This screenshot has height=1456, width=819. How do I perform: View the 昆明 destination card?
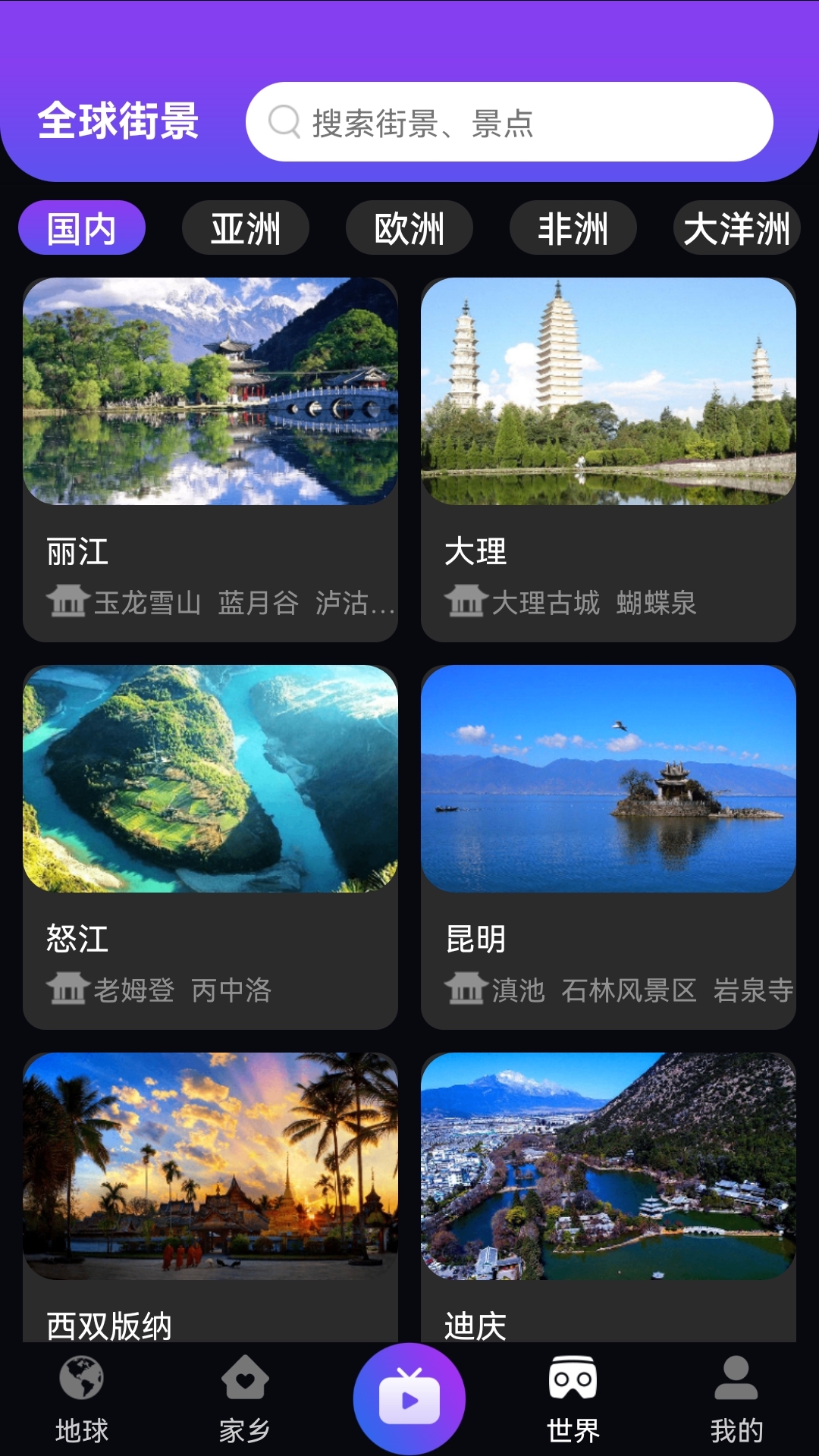pos(608,846)
